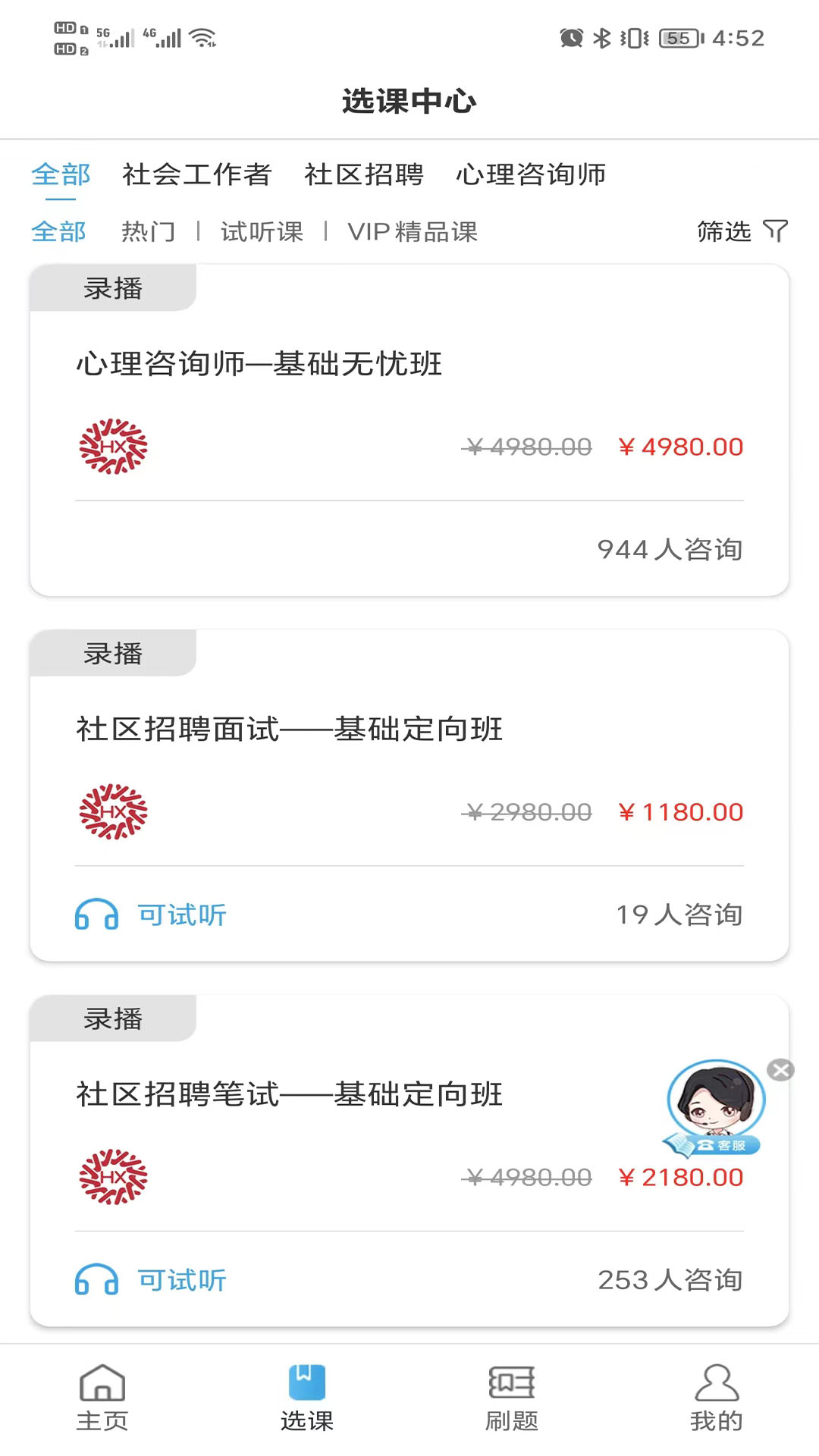The height and width of the screenshot is (1456, 819).
Task: Filter courses by 热门
Action: [149, 231]
